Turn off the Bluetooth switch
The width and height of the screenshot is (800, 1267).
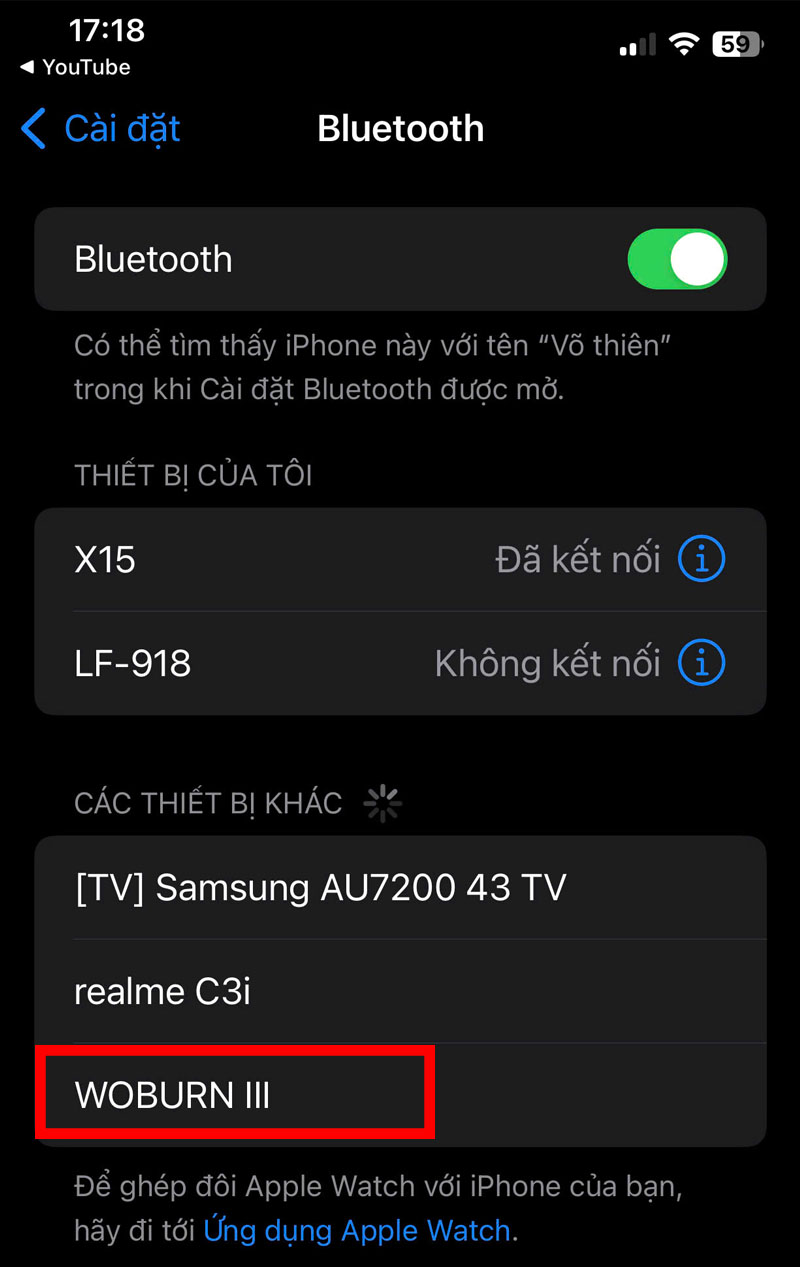pos(677,259)
